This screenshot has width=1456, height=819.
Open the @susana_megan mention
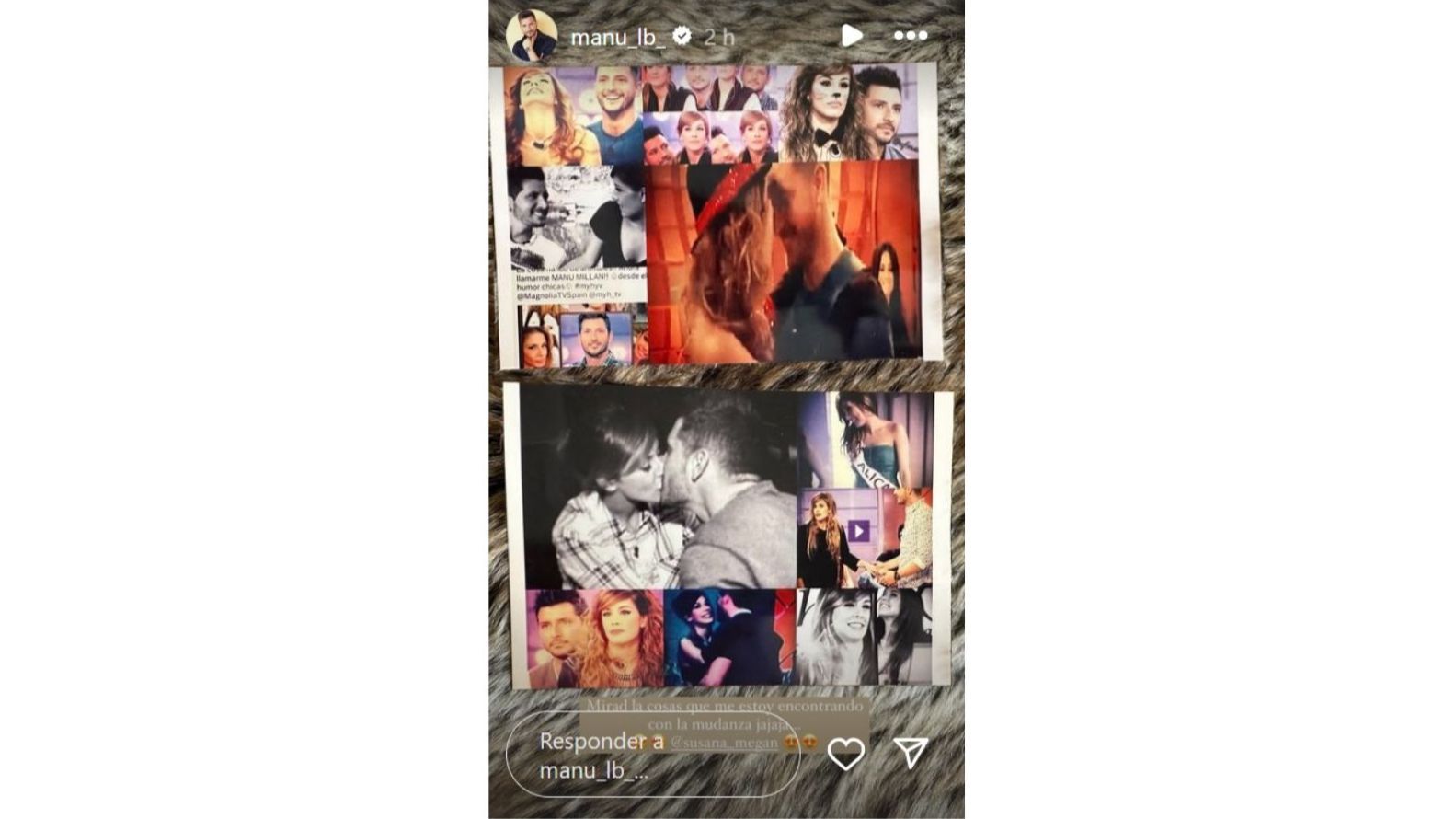point(724,742)
